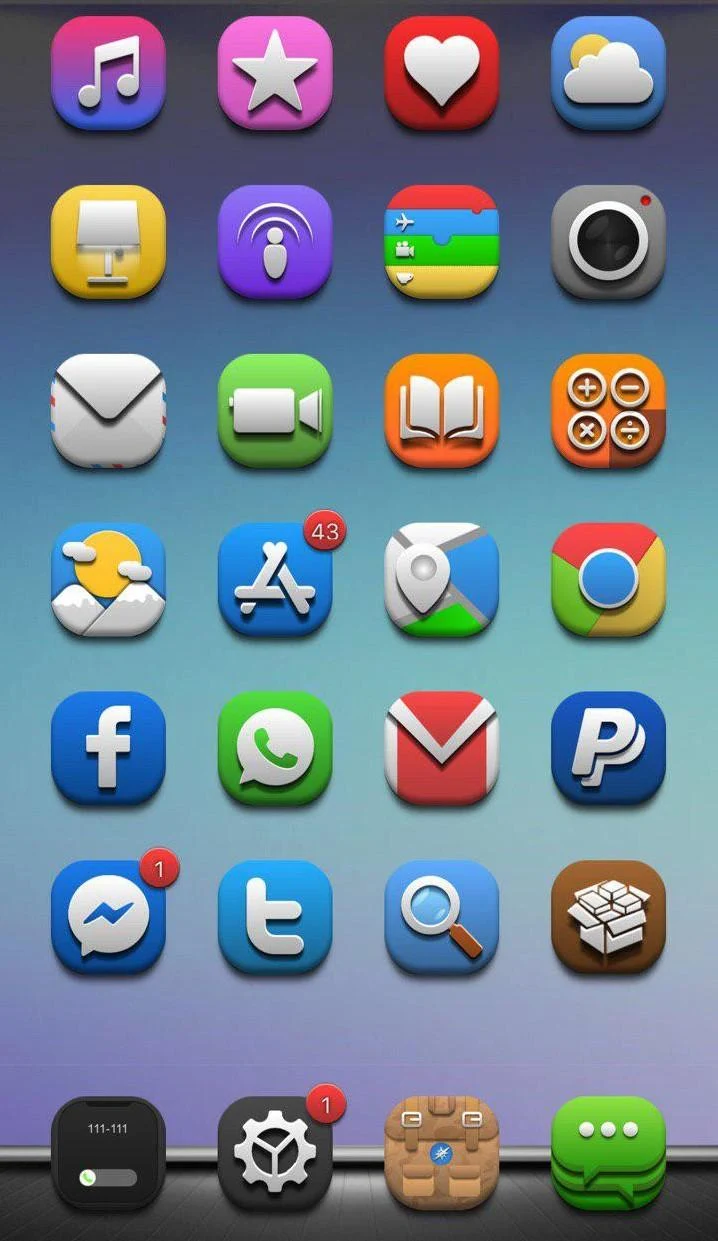Open the Facebook app
This screenshot has width=718, height=1241.
point(108,748)
